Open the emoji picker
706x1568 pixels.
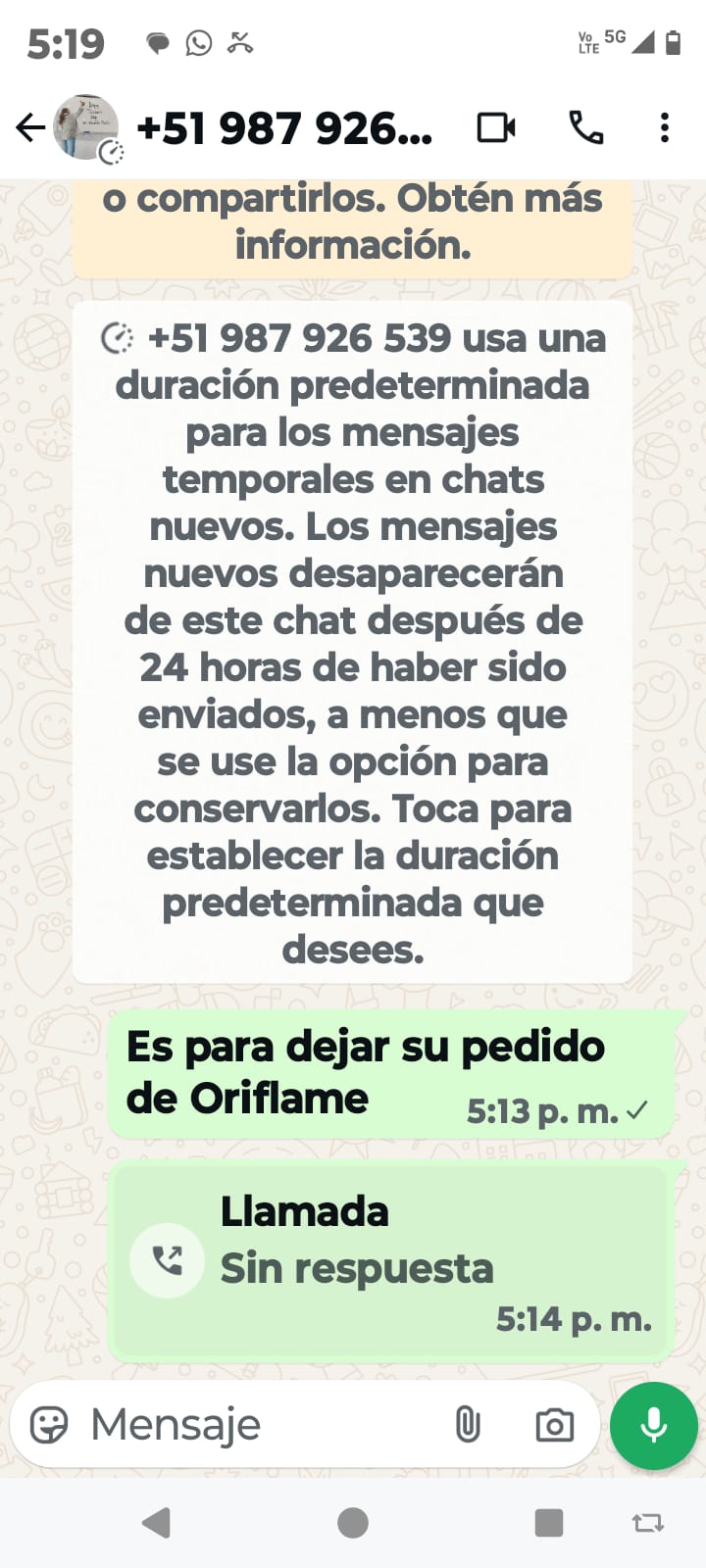tap(49, 1425)
